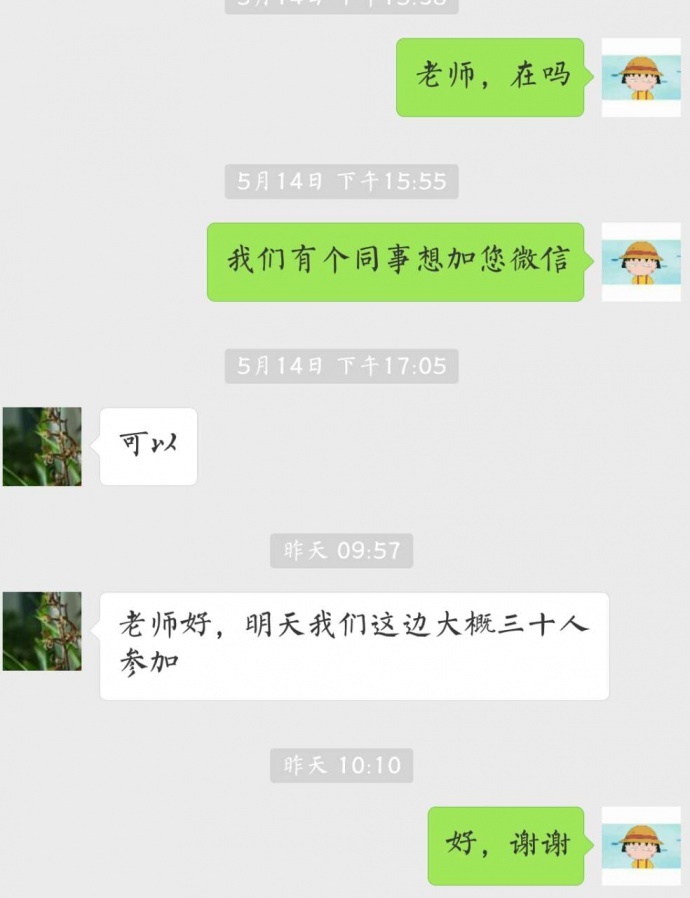Image resolution: width=690 pixels, height=898 pixels.
Task: Tap avatar next to "我们有个同事想加您微信"
Action: 641,262
